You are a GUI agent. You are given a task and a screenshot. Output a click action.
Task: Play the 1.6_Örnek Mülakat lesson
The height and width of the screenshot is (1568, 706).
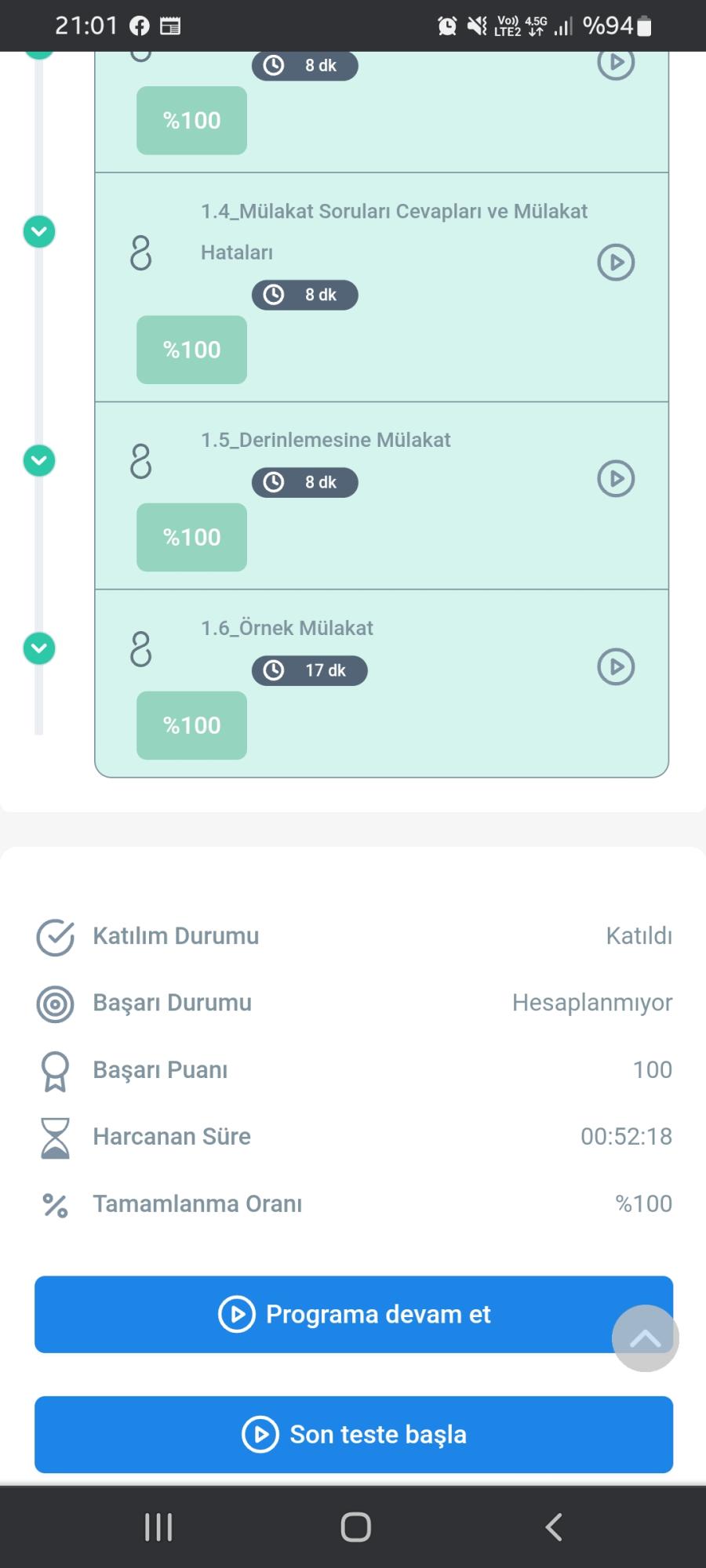tap(615, 667)
